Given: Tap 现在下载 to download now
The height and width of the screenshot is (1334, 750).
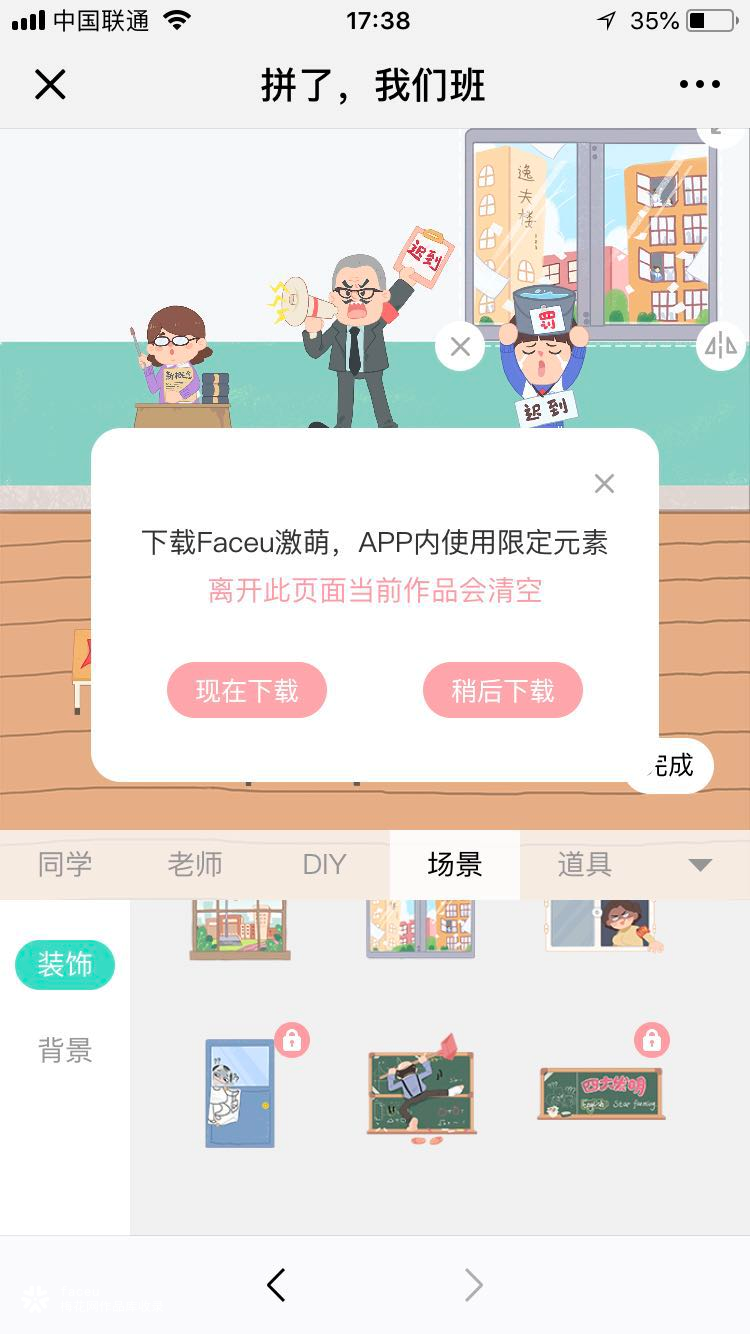Looking at the screenshot, I should 247,690.
